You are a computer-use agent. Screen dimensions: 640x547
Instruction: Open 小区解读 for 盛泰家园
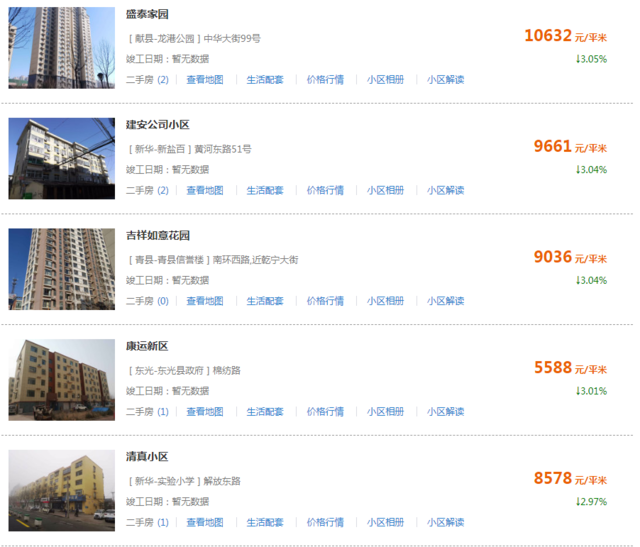(x=445, y=80)
